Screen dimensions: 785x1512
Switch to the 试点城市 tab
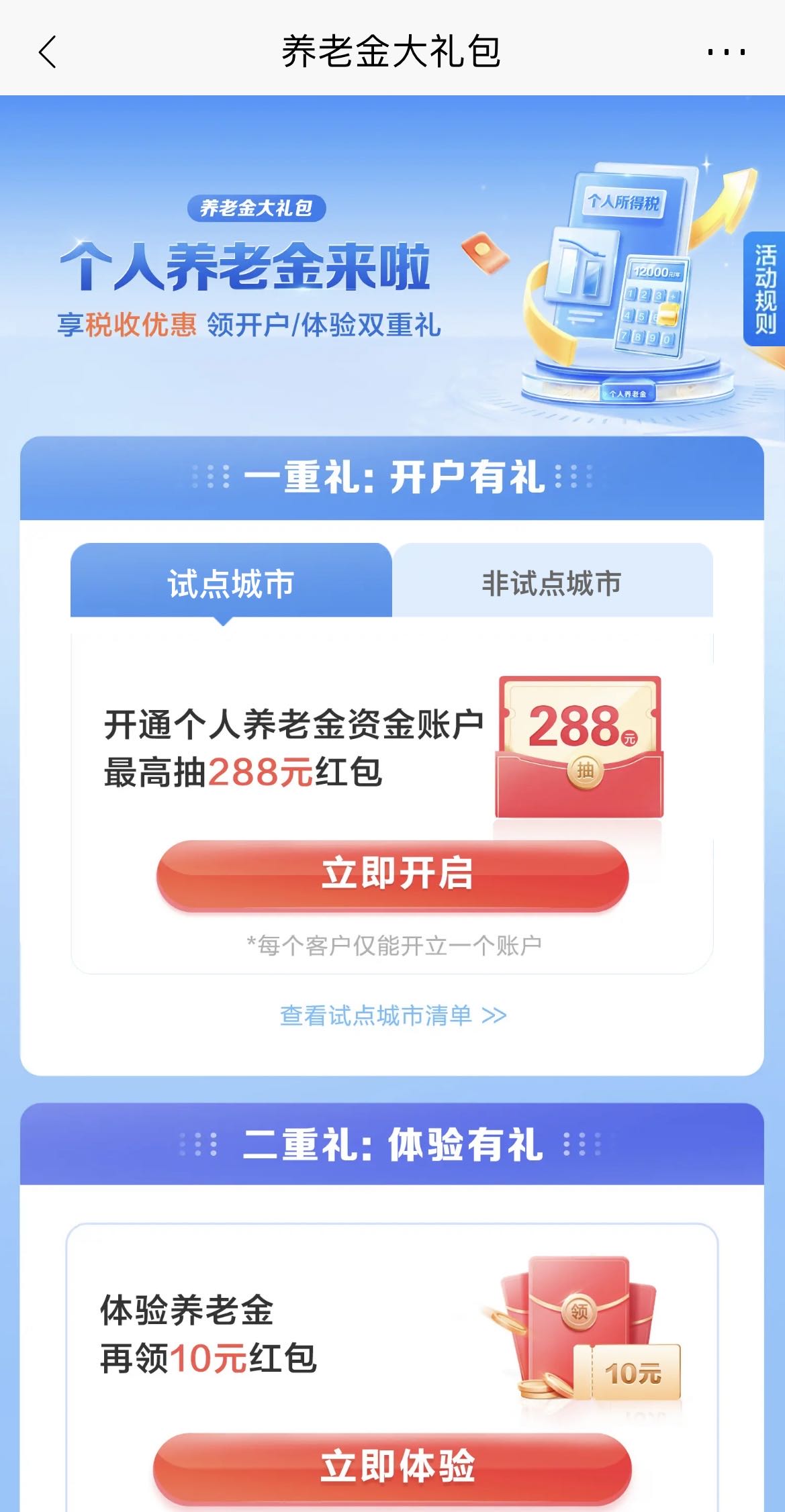[x=231, y=581]
